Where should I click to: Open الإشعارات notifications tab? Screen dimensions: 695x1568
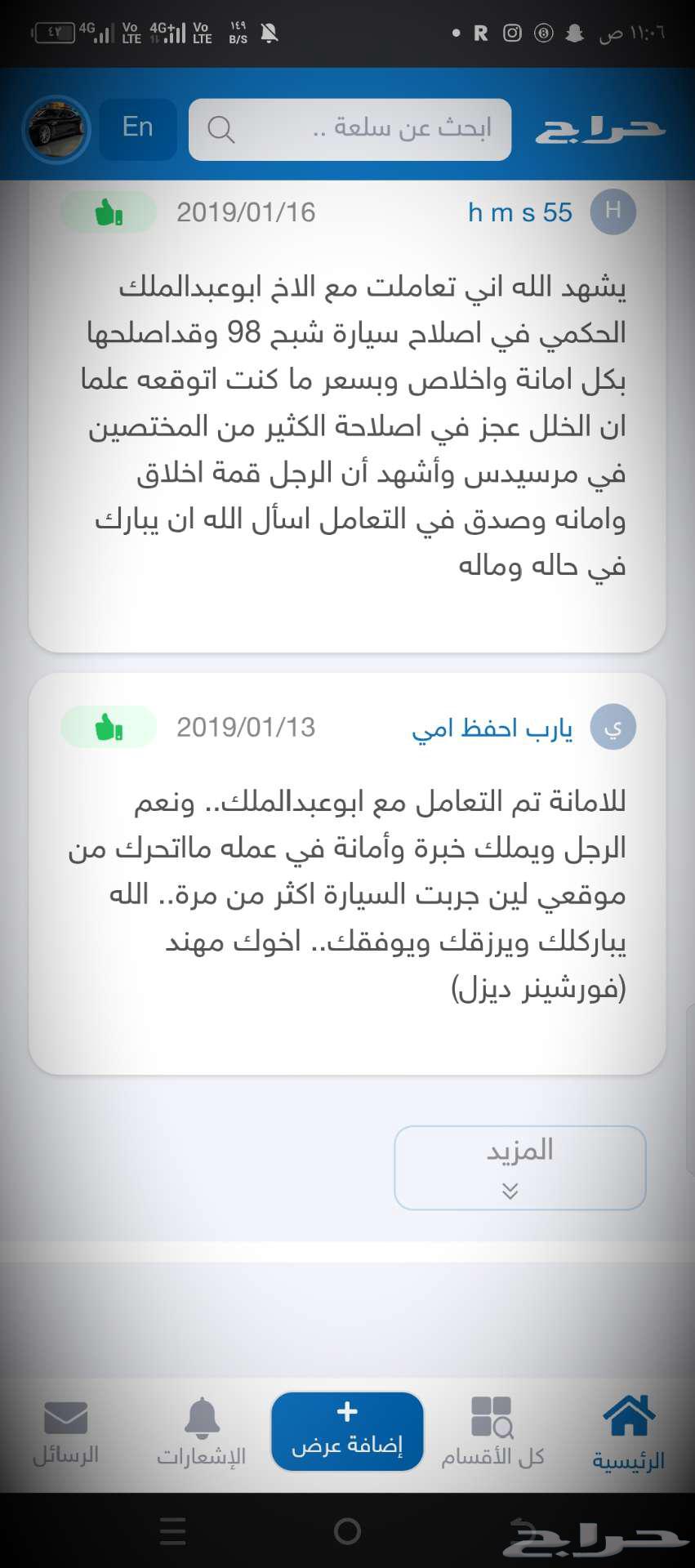click(x=202, y=1432)
